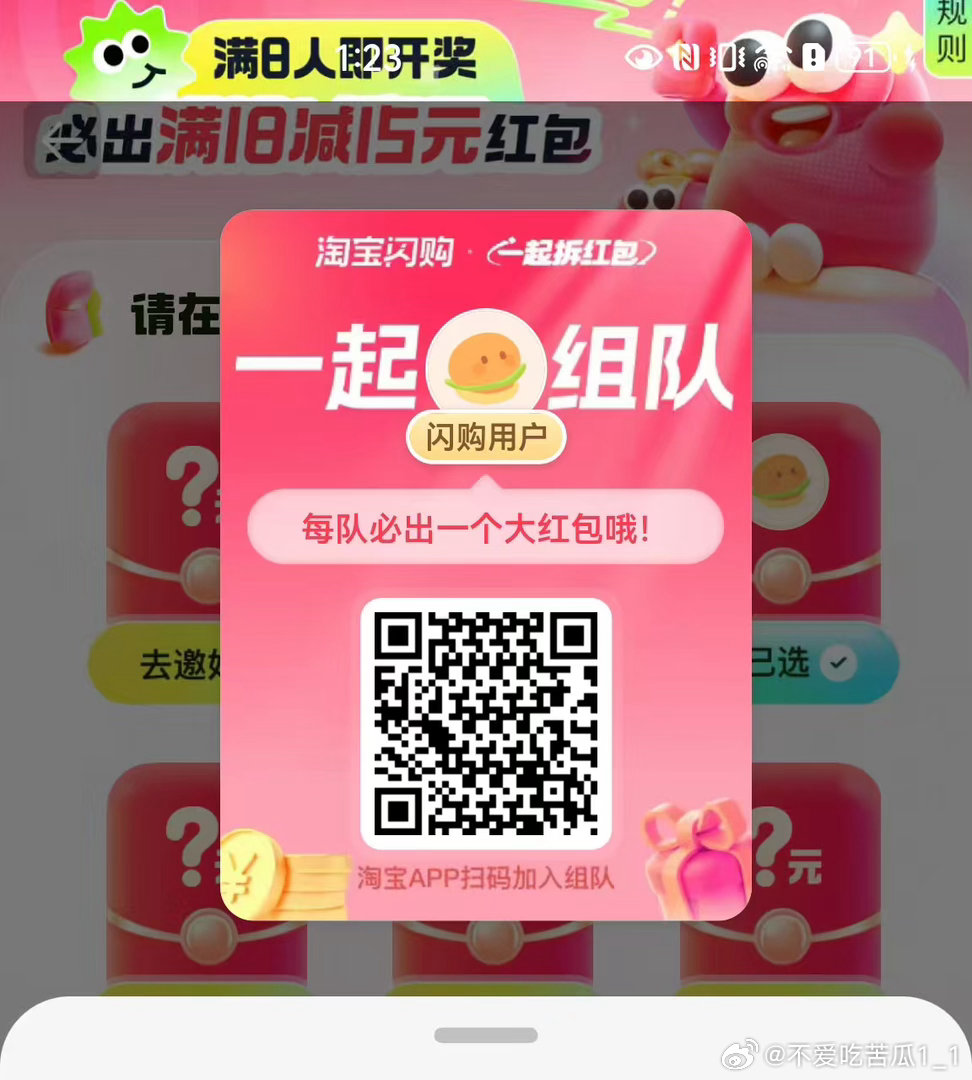The width and height of the screenshot is (972, 1080).
Task: Tap the bottom sheet drag handle
Action: tap(486, 1035)
